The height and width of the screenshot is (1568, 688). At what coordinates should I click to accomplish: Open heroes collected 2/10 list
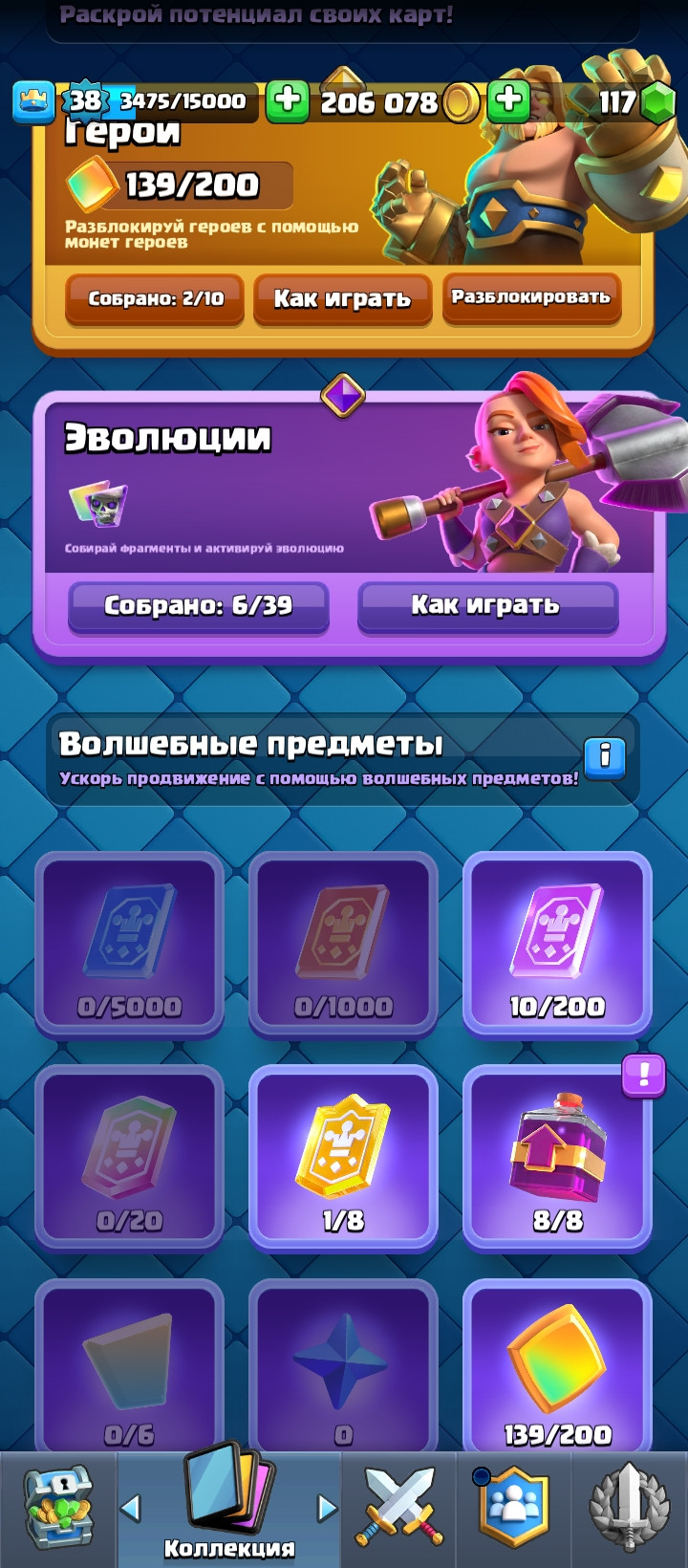click(155, 298)
